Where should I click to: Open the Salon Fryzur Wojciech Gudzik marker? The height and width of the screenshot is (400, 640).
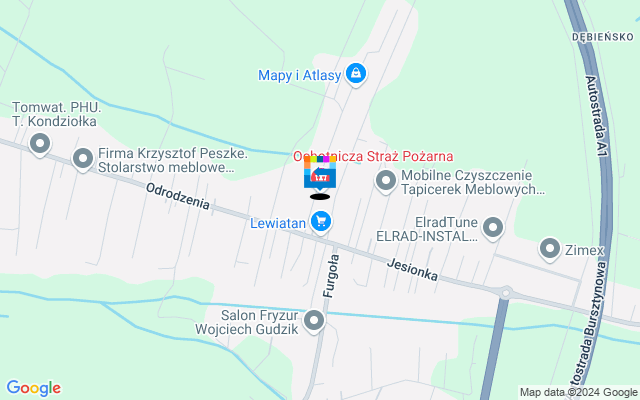click(315, 321)
